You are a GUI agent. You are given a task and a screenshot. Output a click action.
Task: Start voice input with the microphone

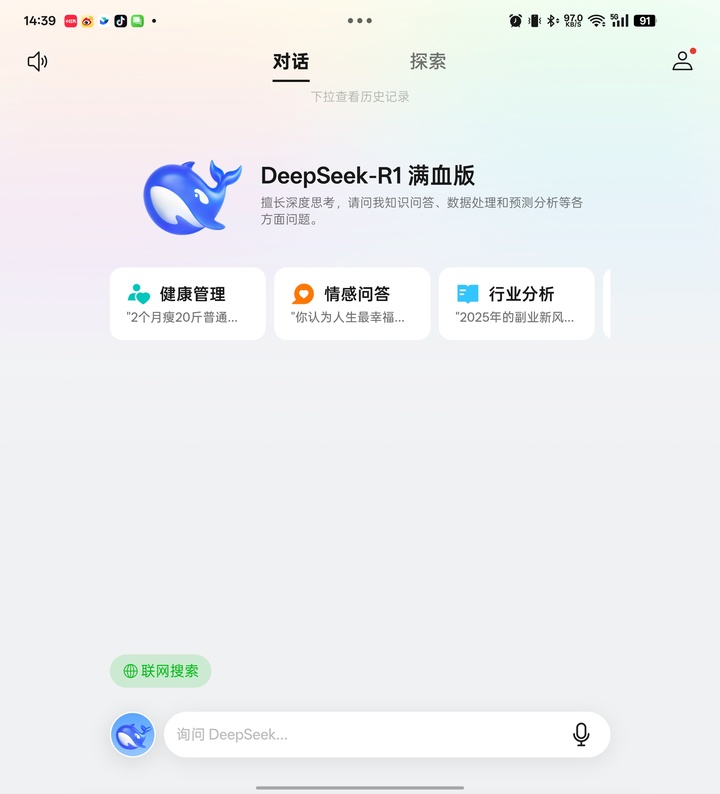point(581,735)
